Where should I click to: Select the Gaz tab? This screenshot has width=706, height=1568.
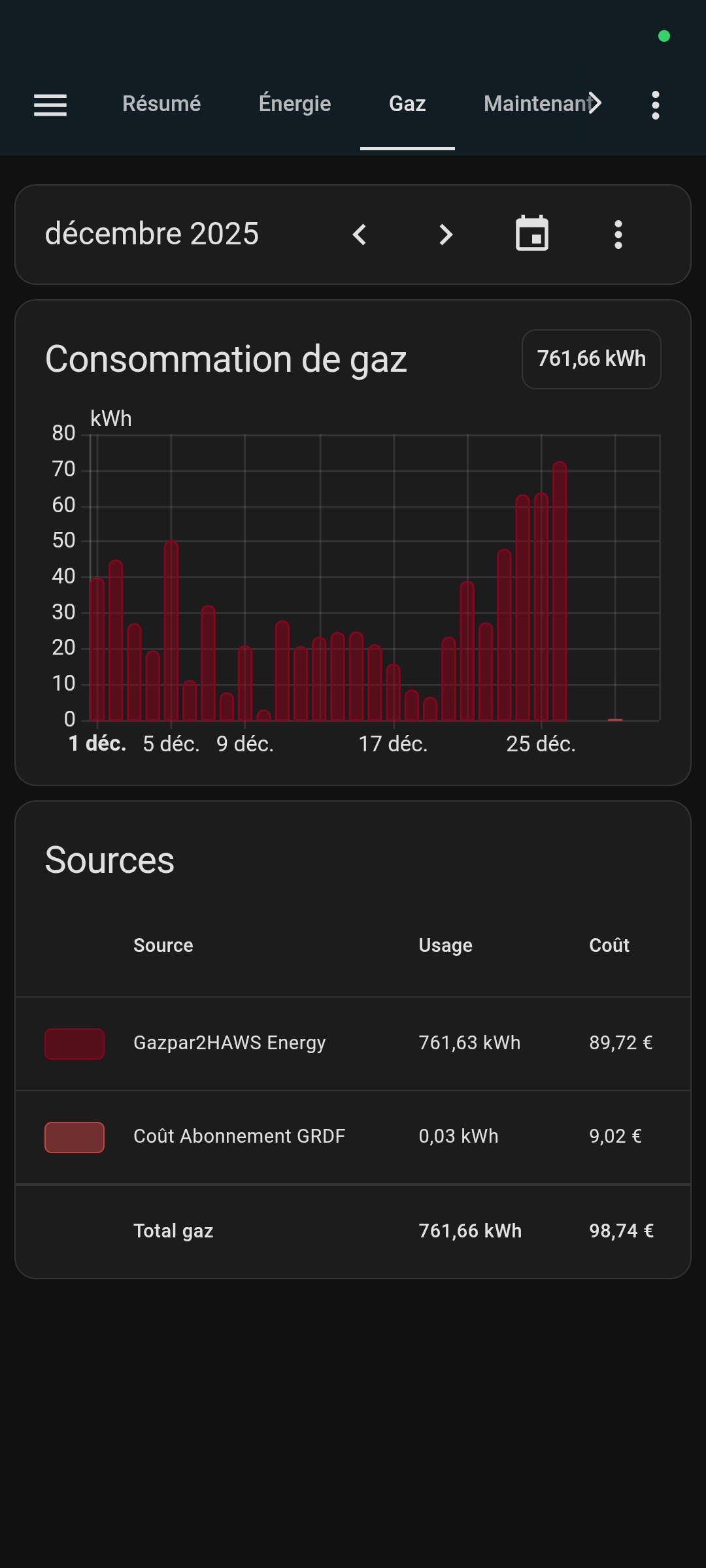point(407,104)
